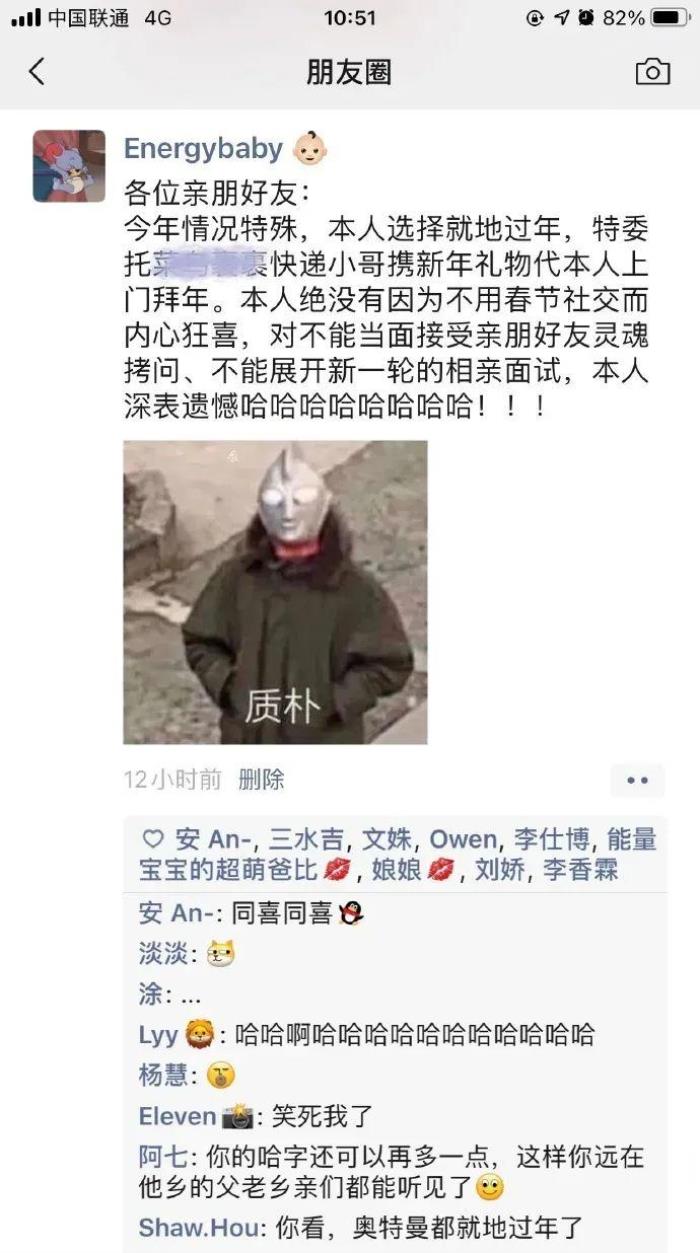Open the camera to post a moment
The width and height of the screenshot is (700, 1253).
(x=652, y=72)
